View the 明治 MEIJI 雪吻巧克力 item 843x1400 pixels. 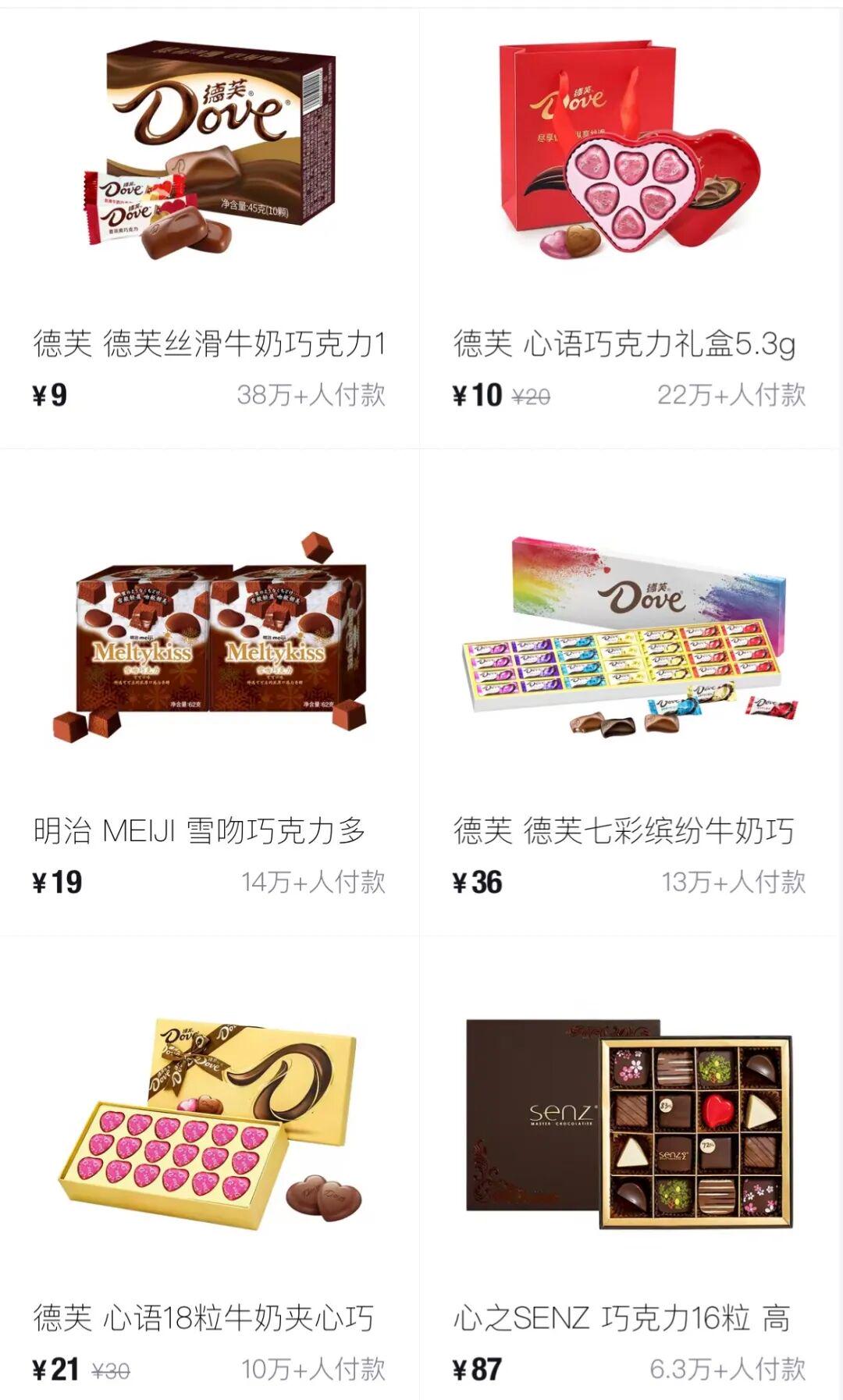209,693
